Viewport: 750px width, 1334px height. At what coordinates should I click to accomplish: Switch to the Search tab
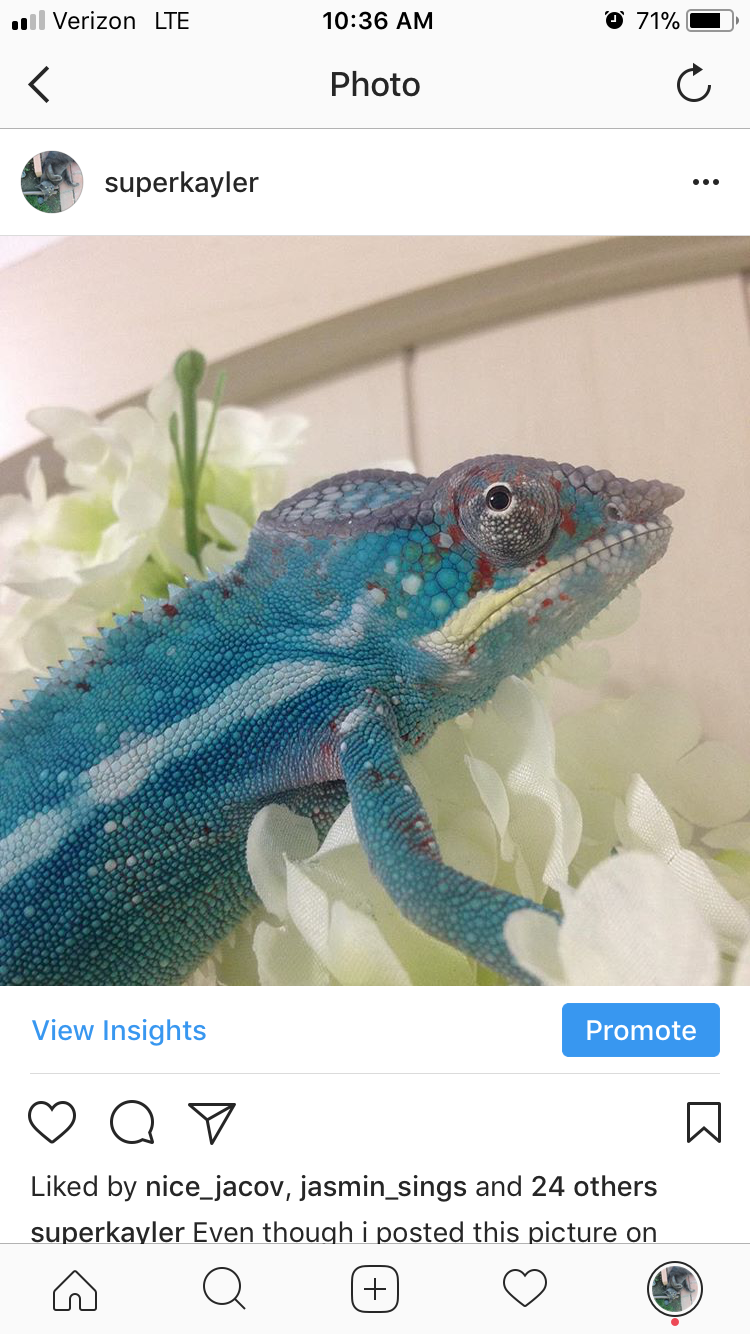coord(224,1289)
